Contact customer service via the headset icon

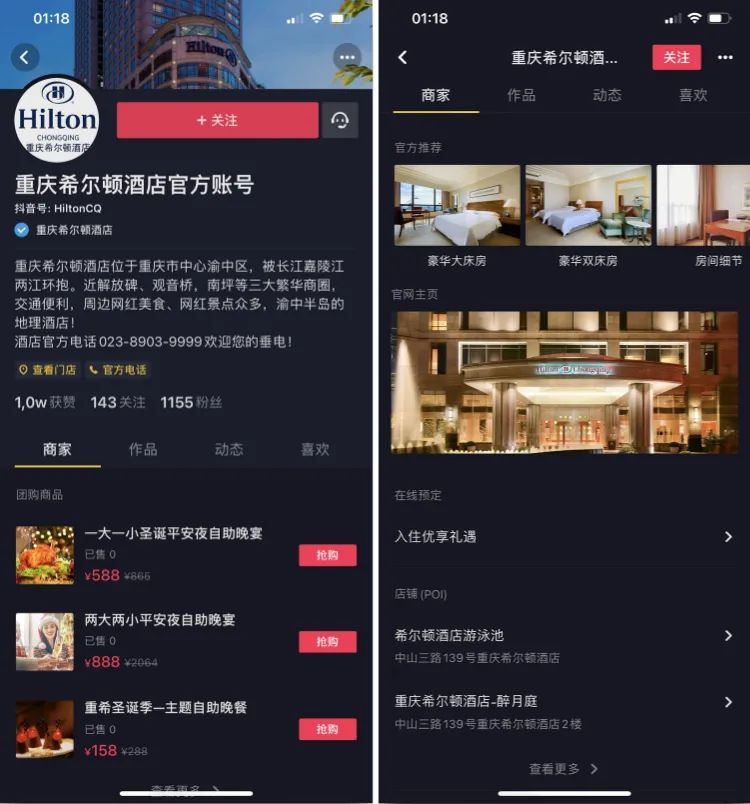tap(340, 120)
